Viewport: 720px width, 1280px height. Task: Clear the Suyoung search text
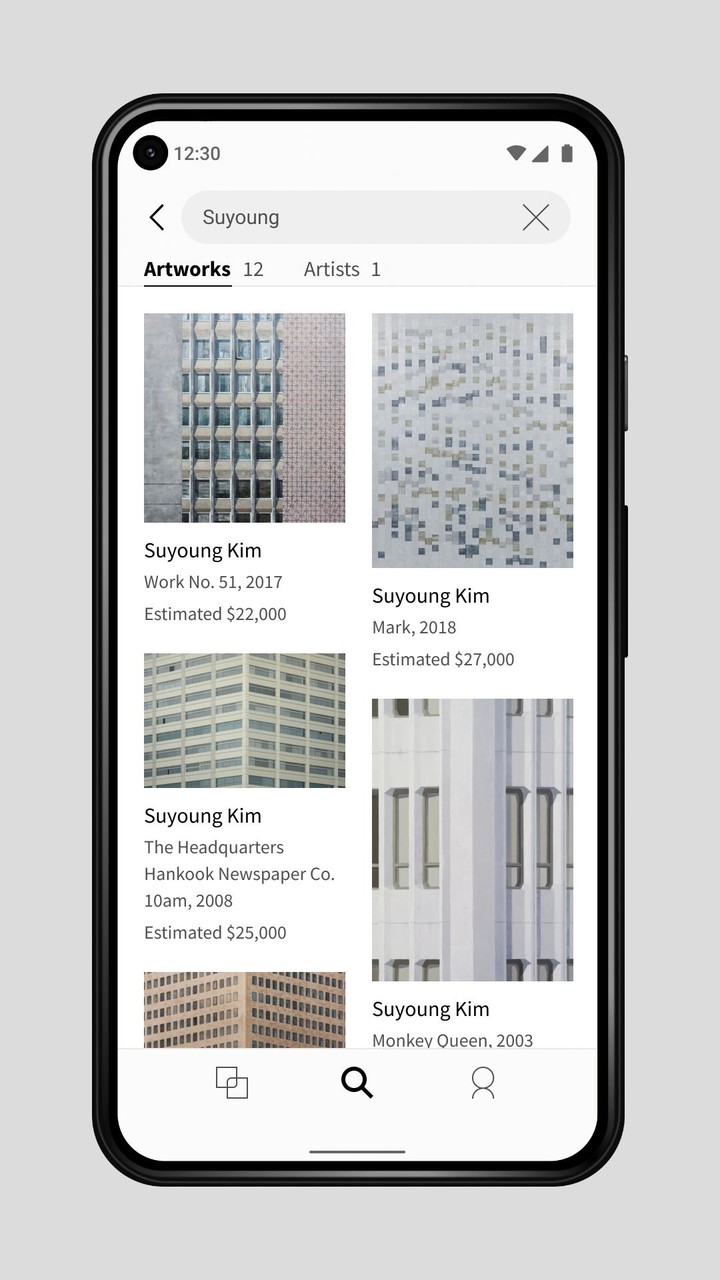(x=536, y=217)
